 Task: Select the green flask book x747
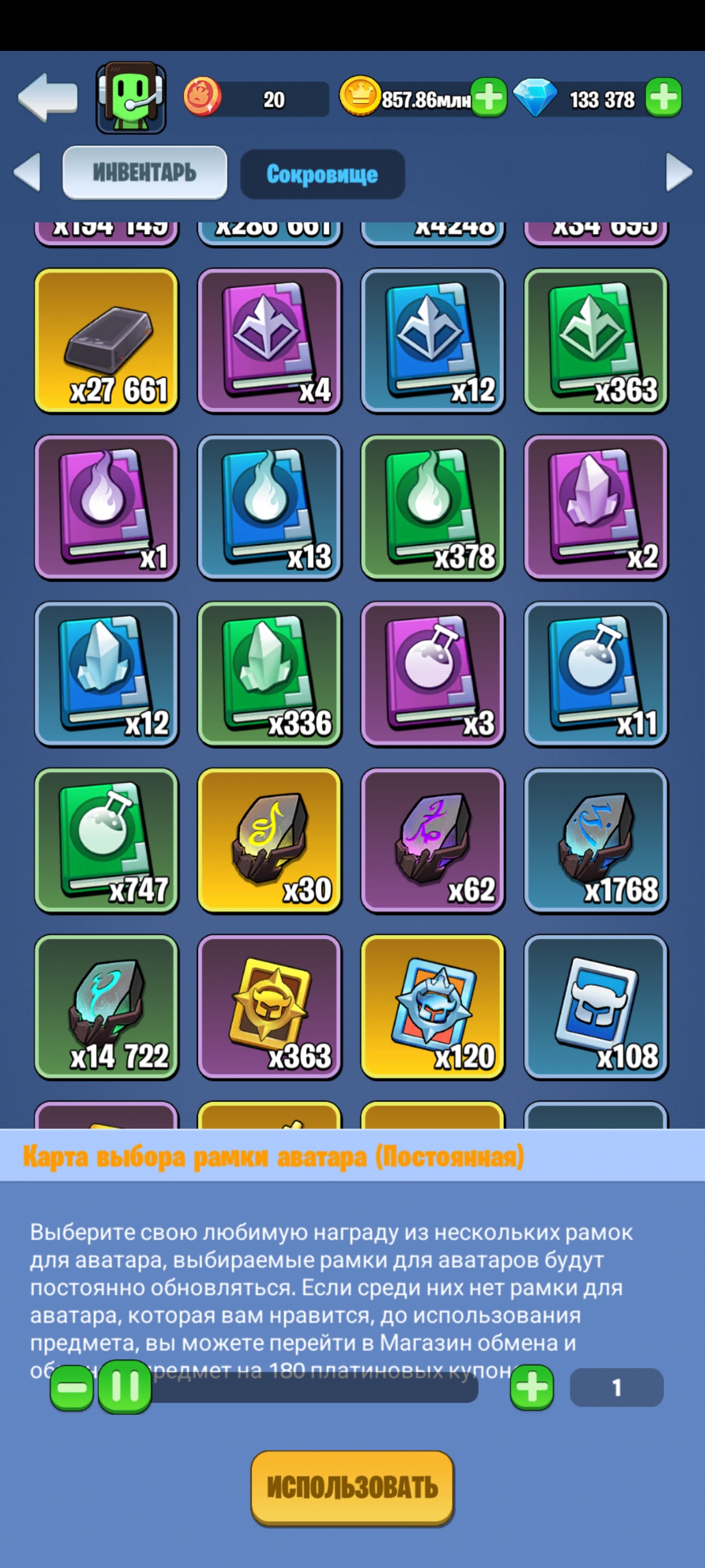[106, 841]
